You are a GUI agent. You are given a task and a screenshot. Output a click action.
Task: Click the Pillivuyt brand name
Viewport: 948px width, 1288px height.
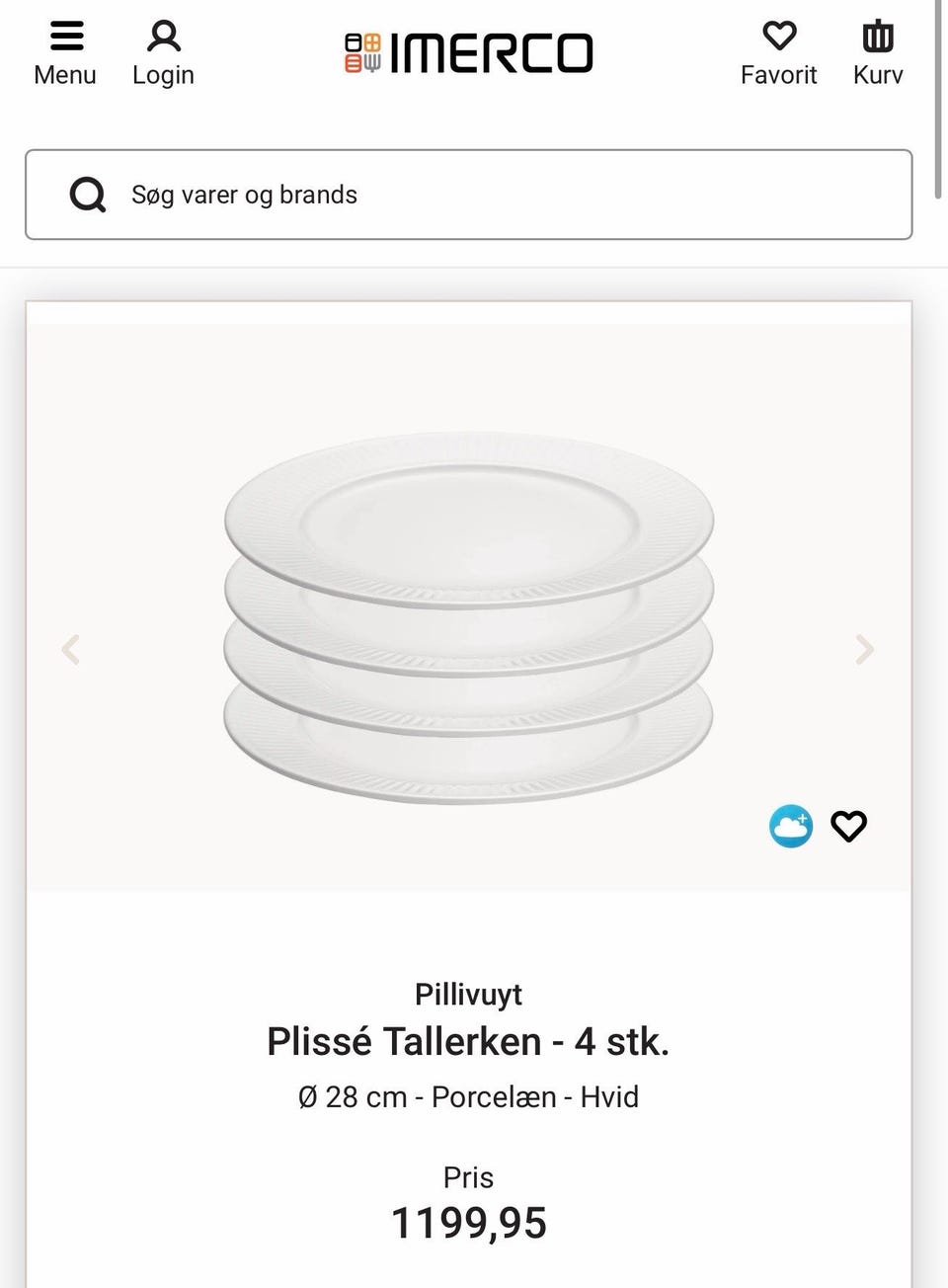point(469,995)
